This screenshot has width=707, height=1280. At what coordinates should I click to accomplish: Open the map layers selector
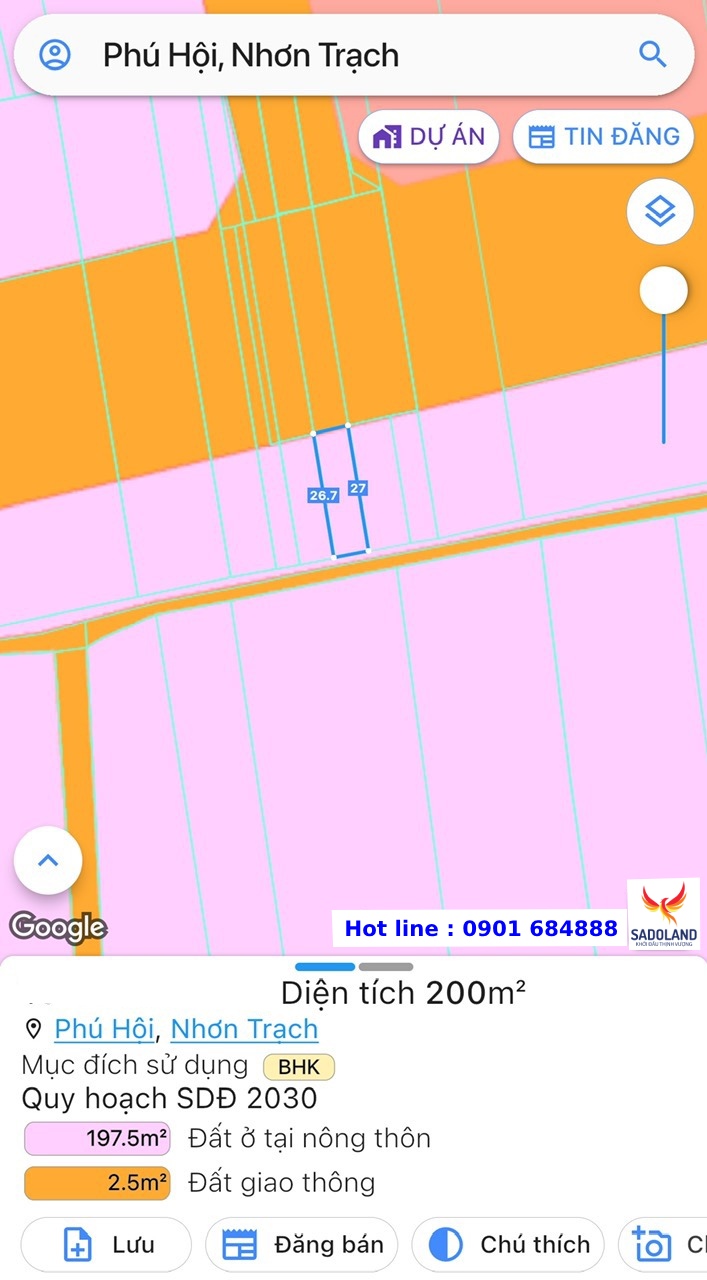tap(661, 212)
